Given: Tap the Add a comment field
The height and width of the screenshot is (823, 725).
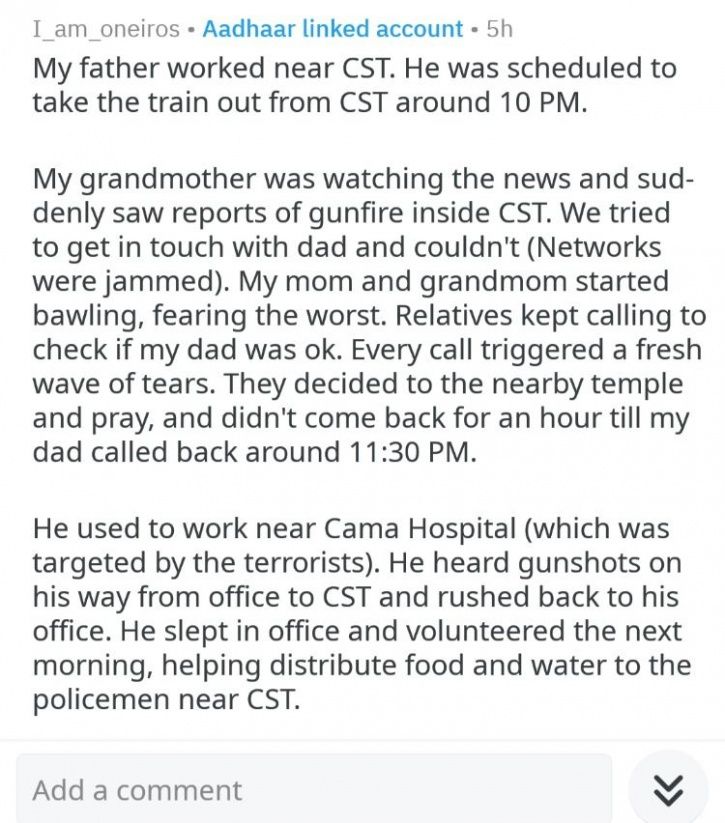Looking at the screenshot, I should 313,789.
